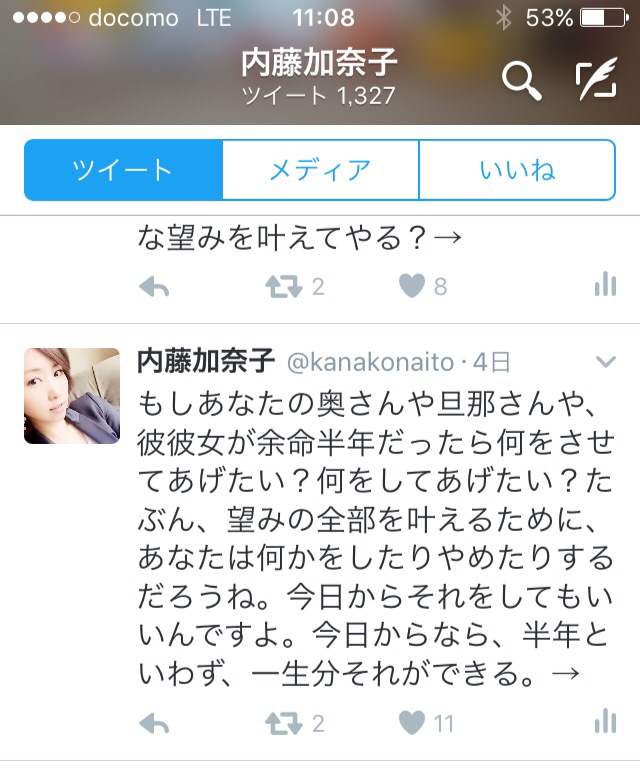View analytics for the tweet with 11 likes
640x778 pixels.
click(604, 723)
